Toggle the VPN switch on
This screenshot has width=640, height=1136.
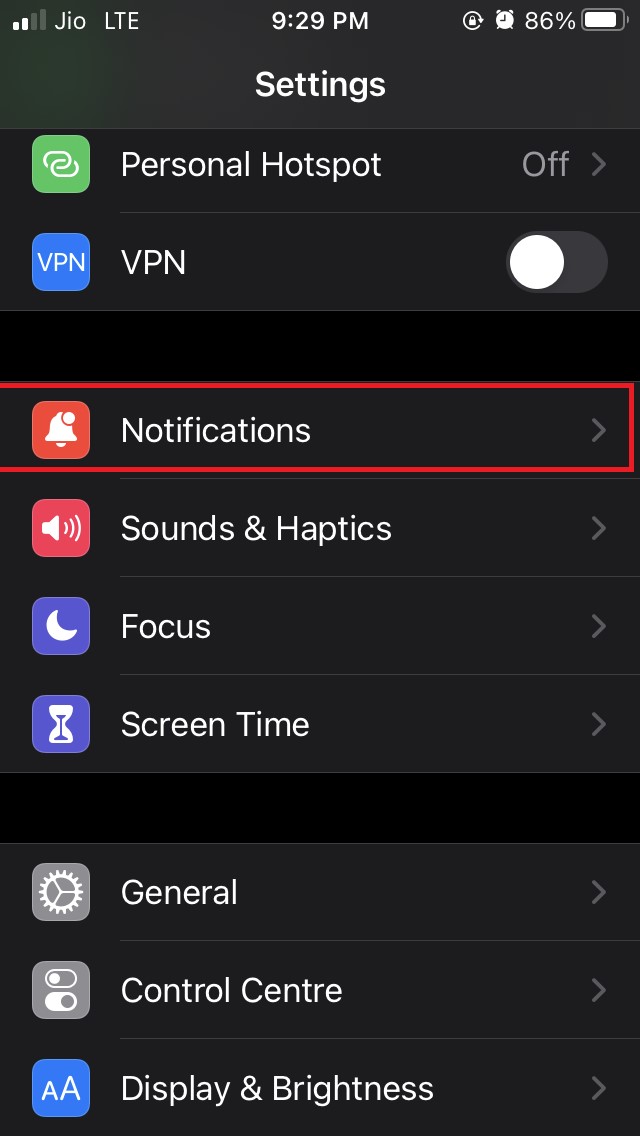point(556,263)
